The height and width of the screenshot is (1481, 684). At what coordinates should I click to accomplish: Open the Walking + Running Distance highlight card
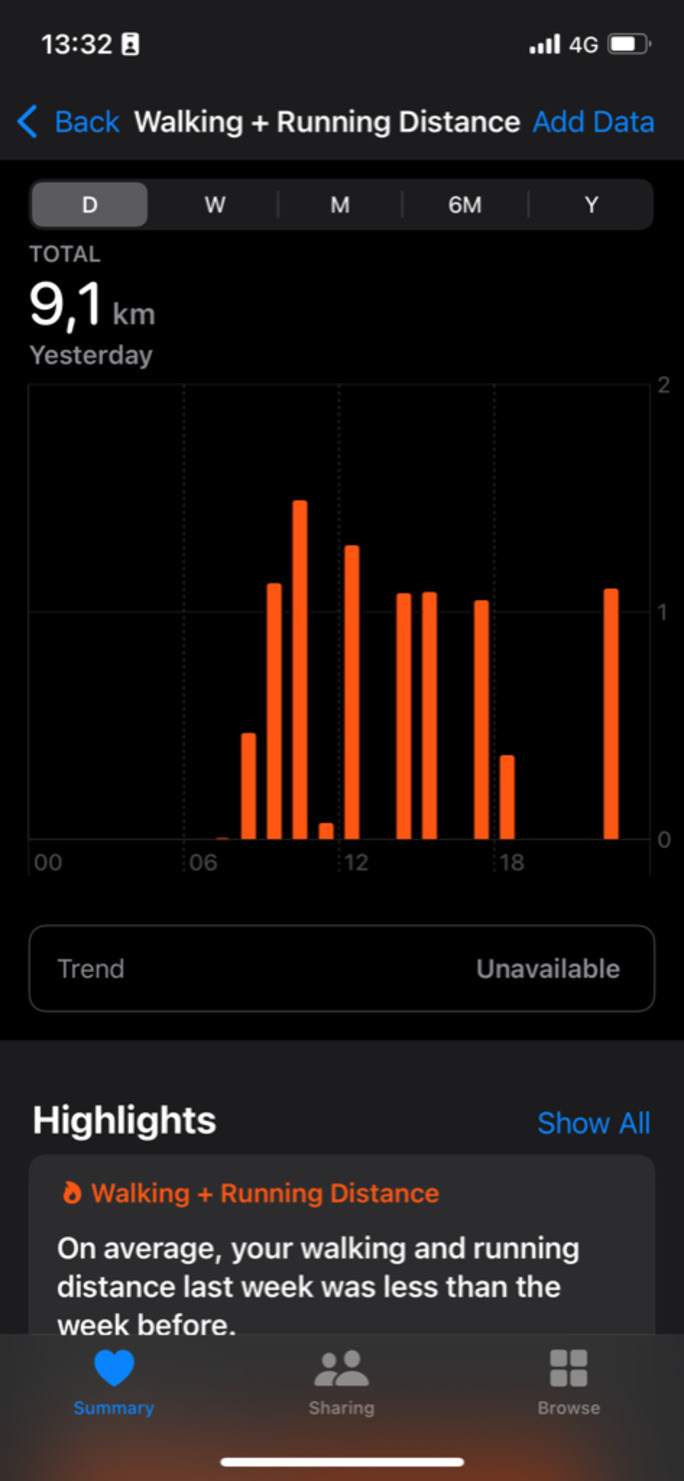click(x=341, y=1250)
